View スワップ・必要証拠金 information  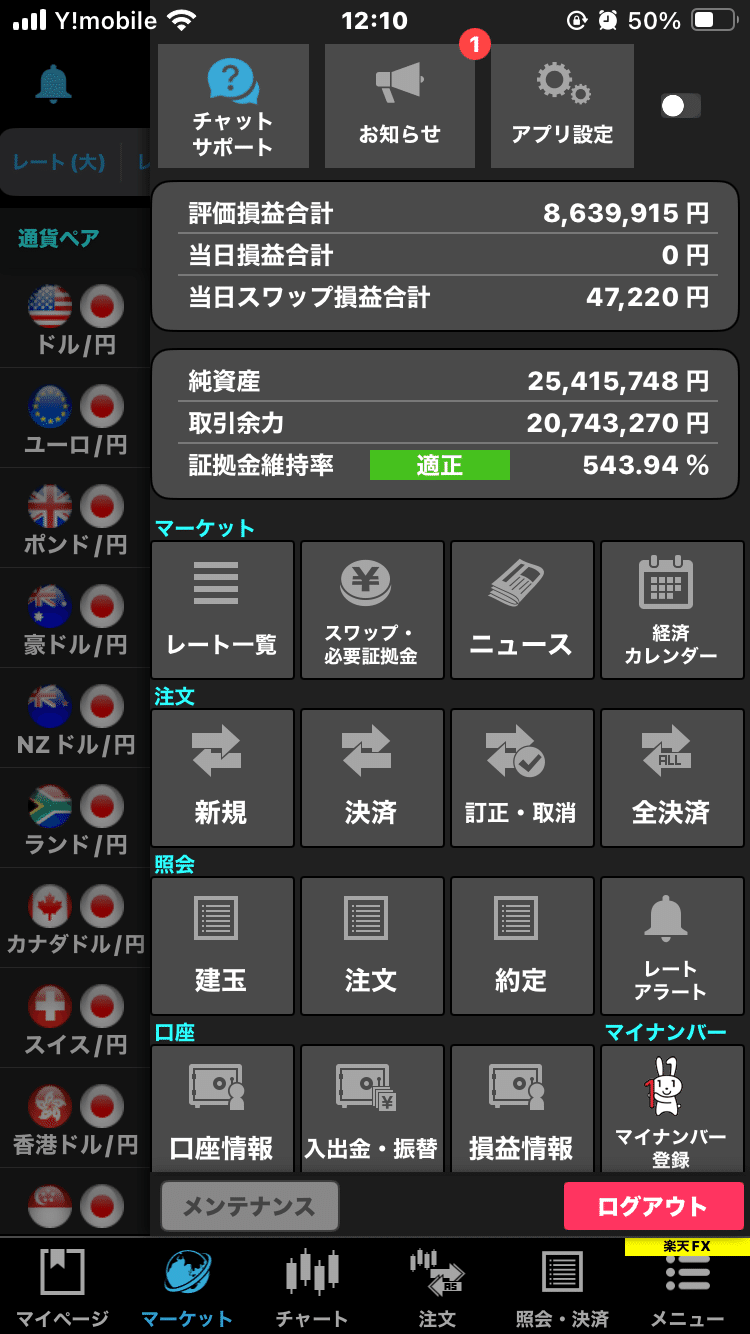point(372,610)
